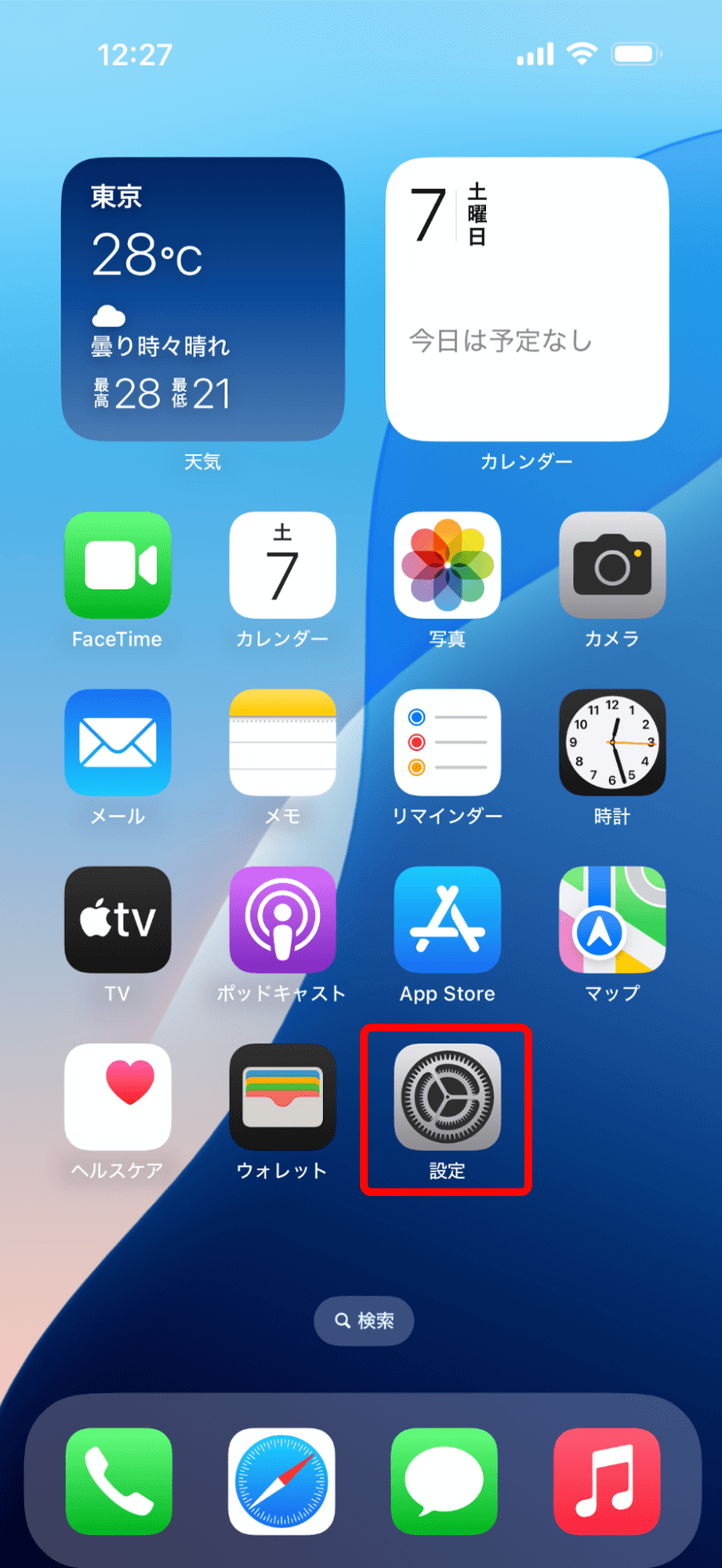
Task: Open the App Store
Action: tap(447, 919)
